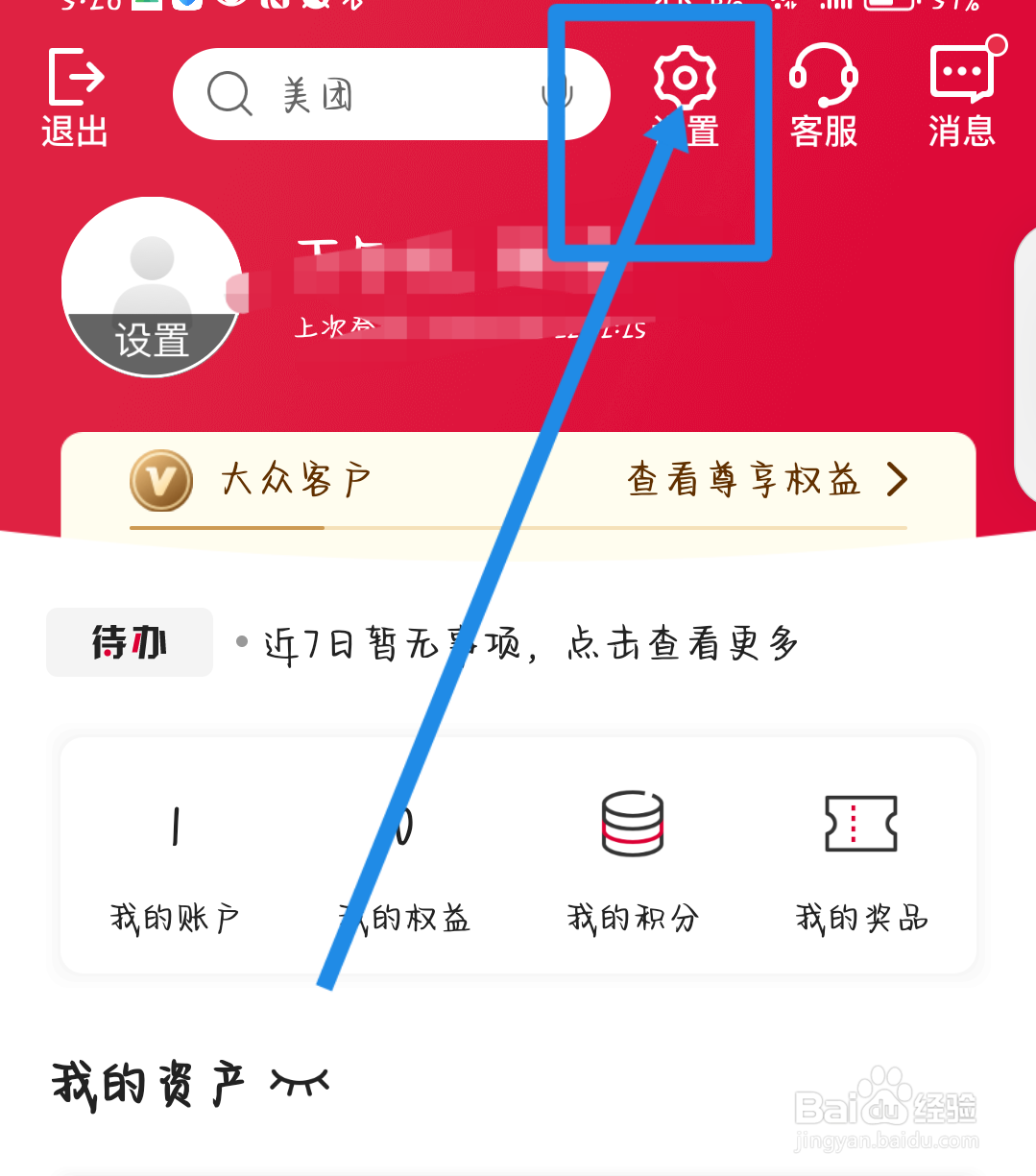Screen dimensions: 1036x1176
Task: Expand 查看尊享权益 via the chevron arrow
Action: point(896,480)
